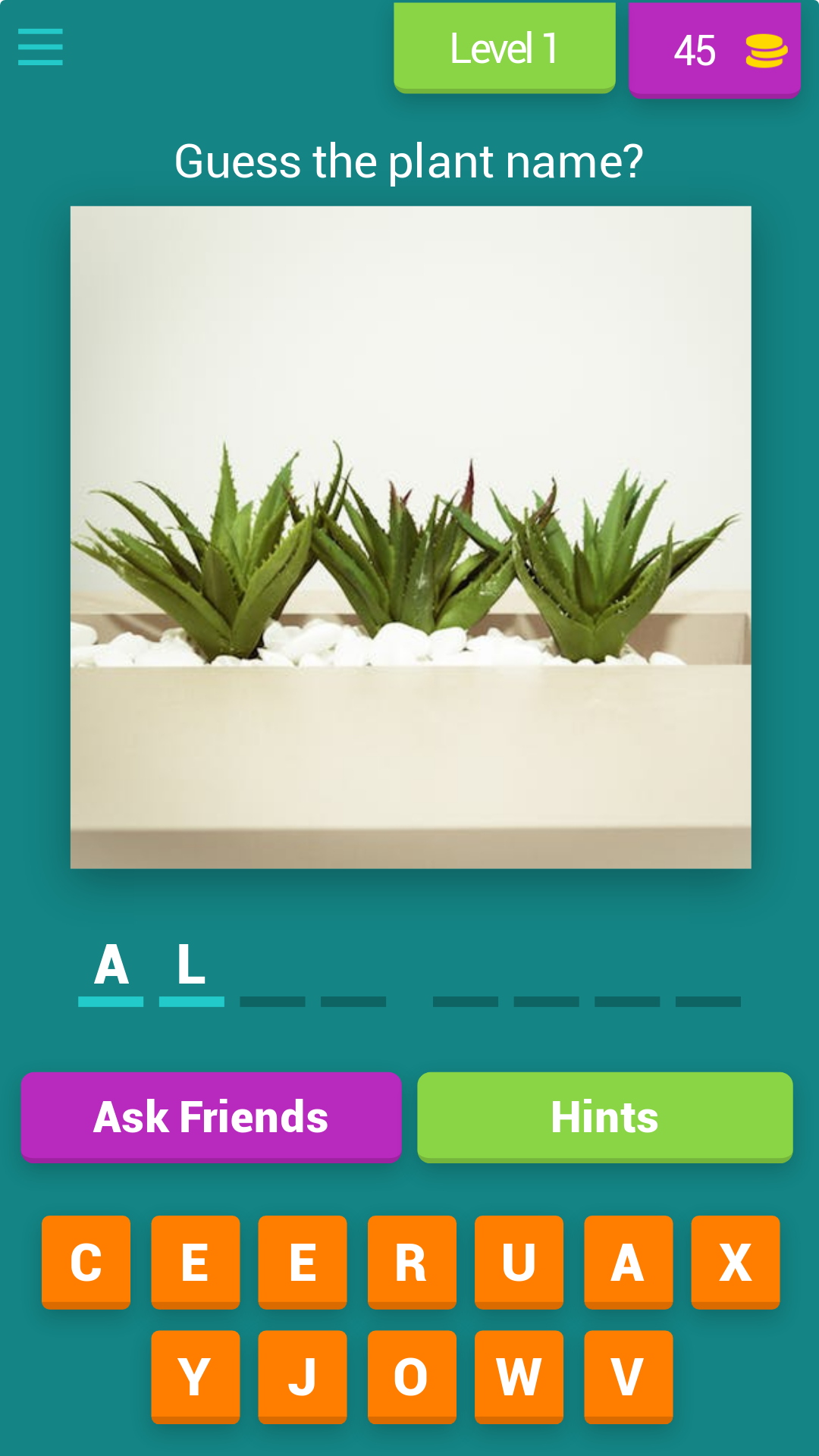Select the letter W tile
Screen dimensions: 819x1456
pyautogui.click(x=519, y=1376)
